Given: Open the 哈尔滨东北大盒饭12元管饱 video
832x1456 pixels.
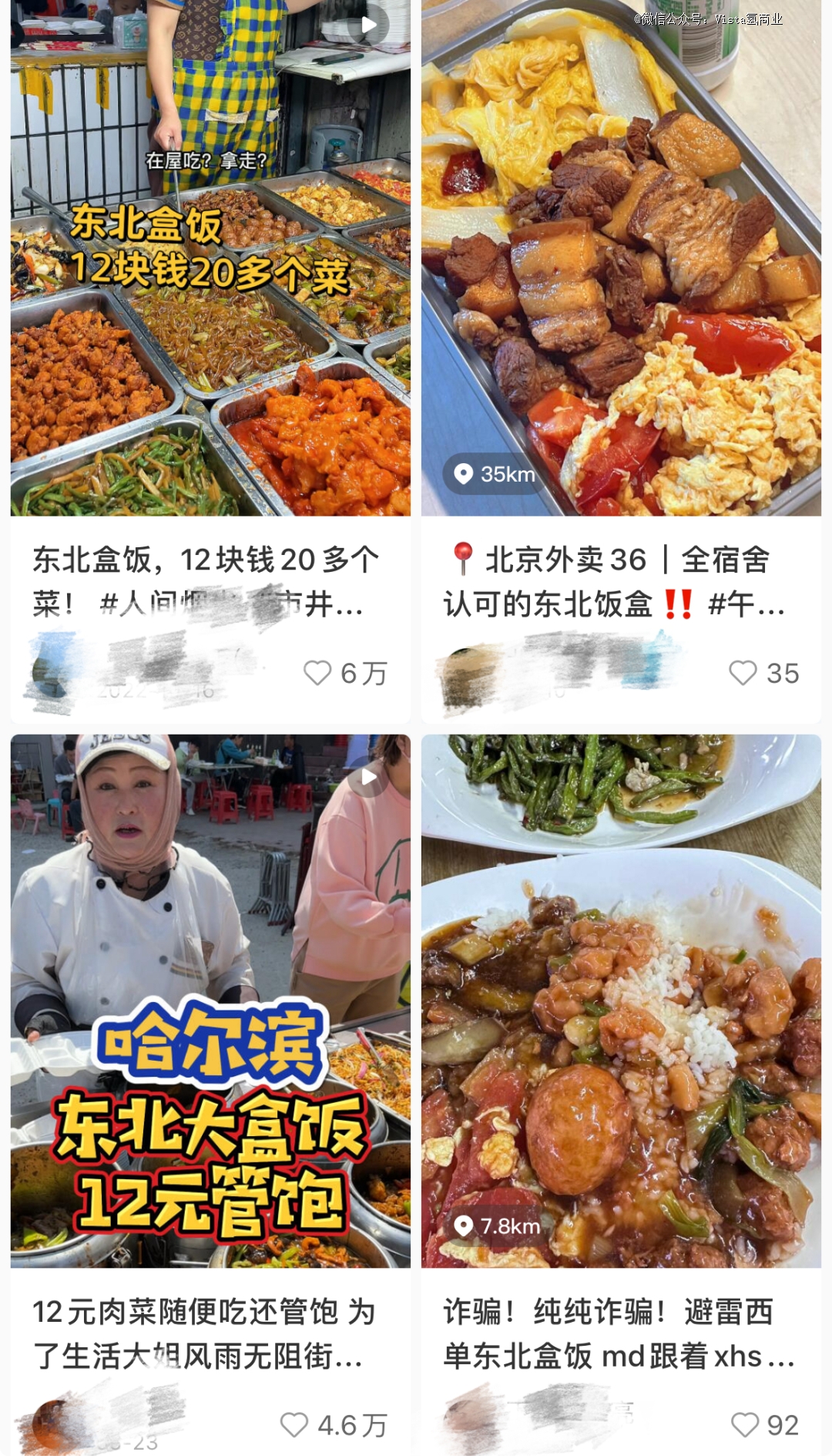Looking at the screenshot, I should point(210,1000).
